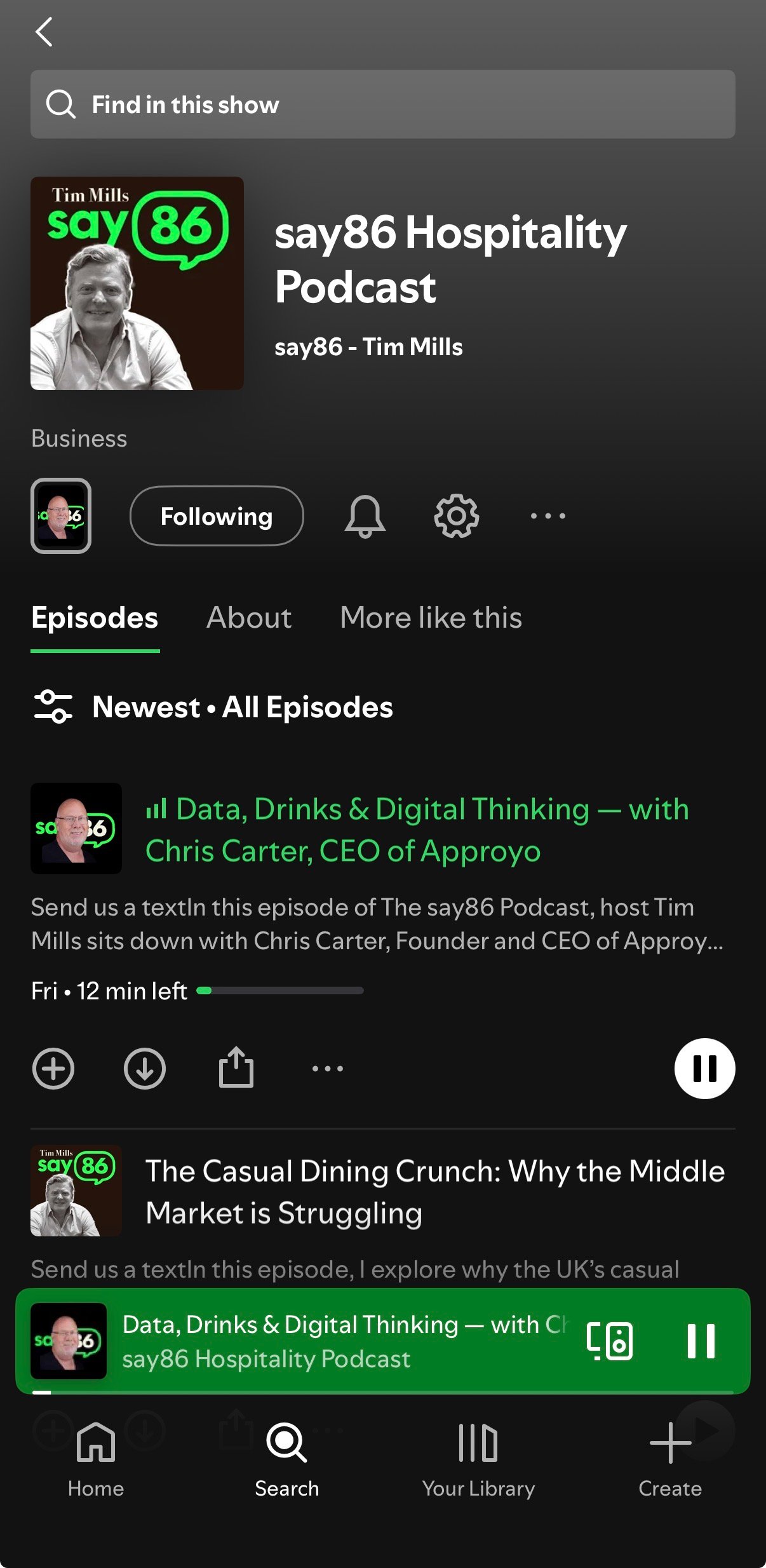
Task: Add the Chris Carter episode to your library
Action: tap(53, 1069)
